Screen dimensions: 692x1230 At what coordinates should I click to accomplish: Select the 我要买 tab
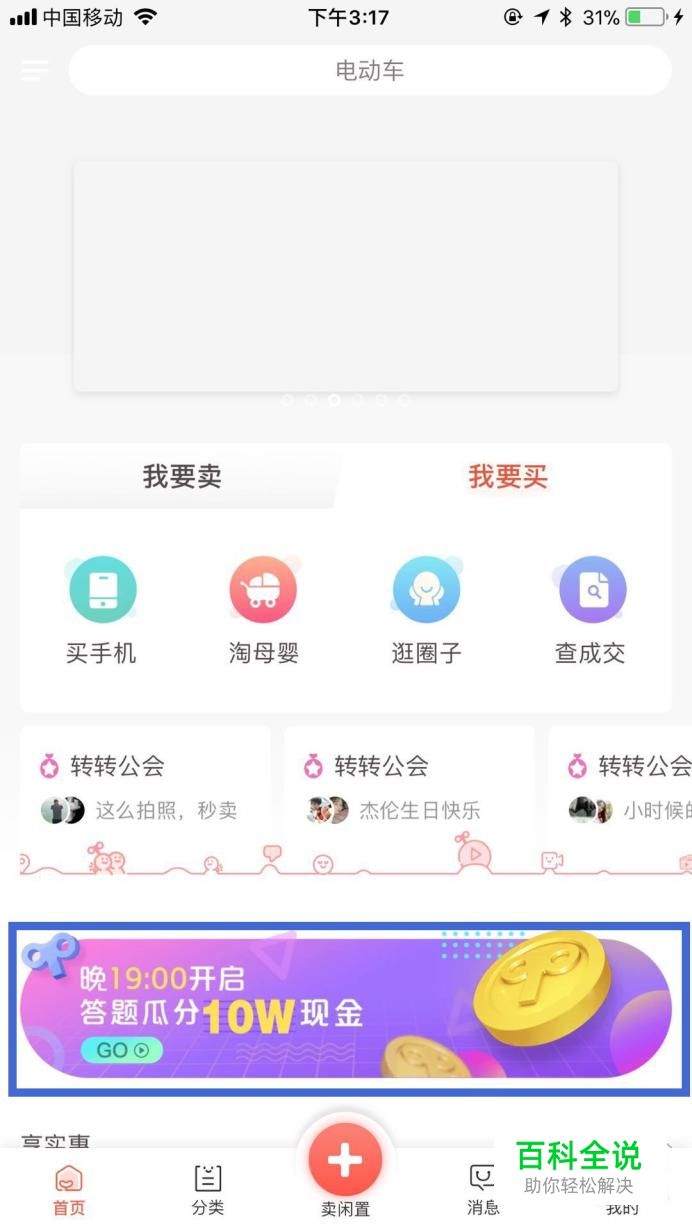point(508,477)
